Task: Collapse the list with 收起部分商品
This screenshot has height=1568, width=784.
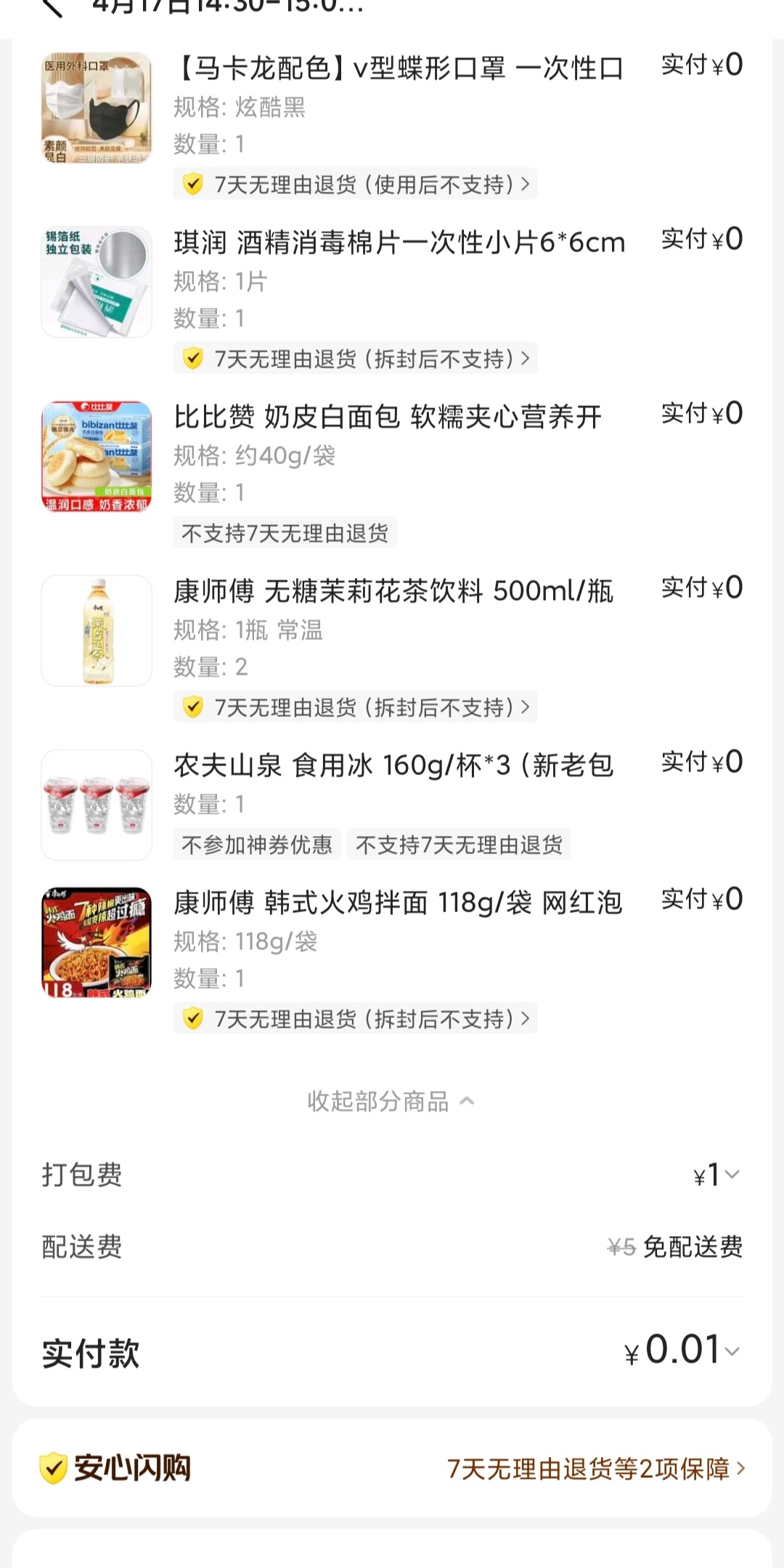Action: point(391,1102)
